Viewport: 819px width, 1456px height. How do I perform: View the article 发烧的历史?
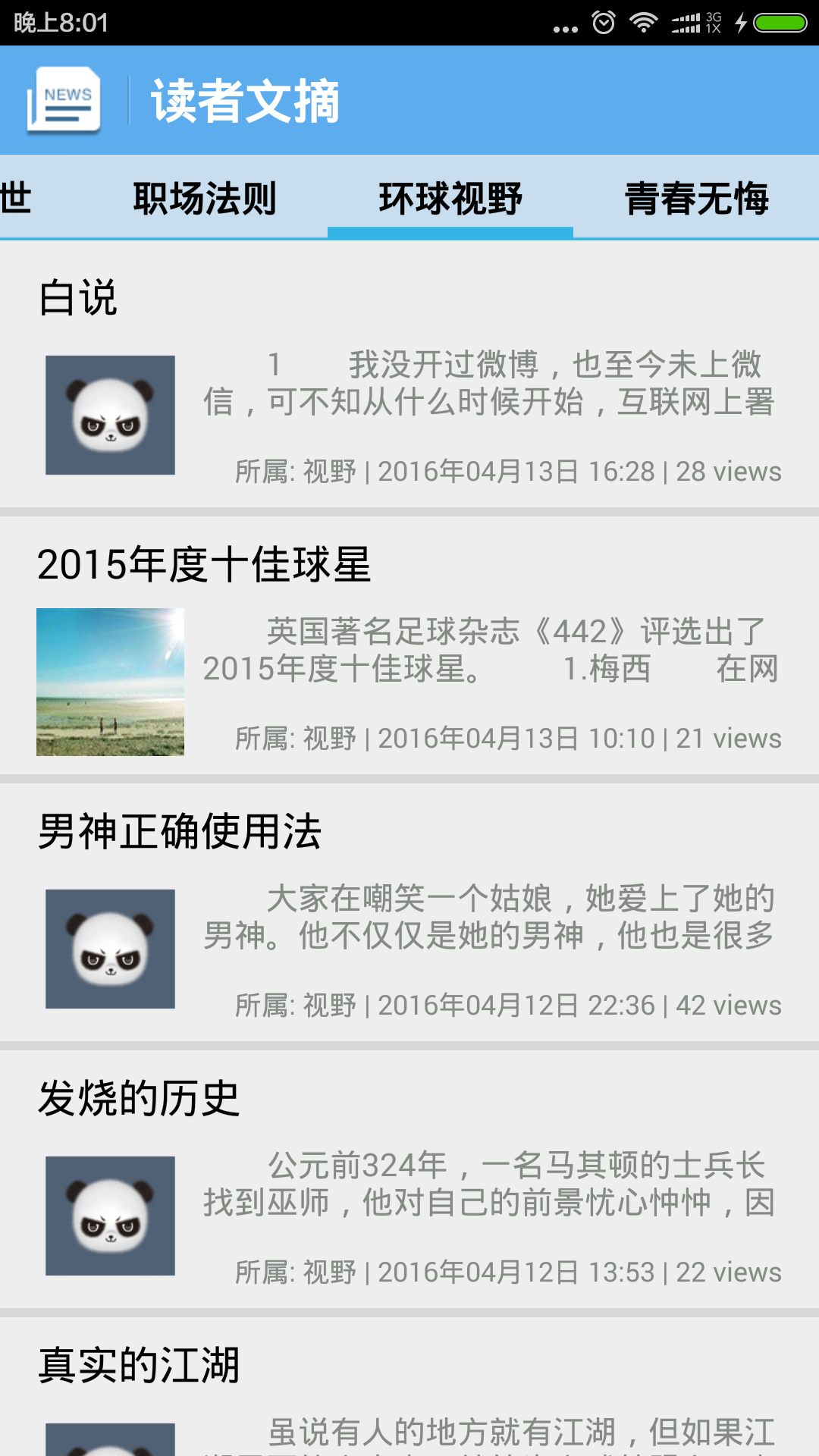point(409,1177)
